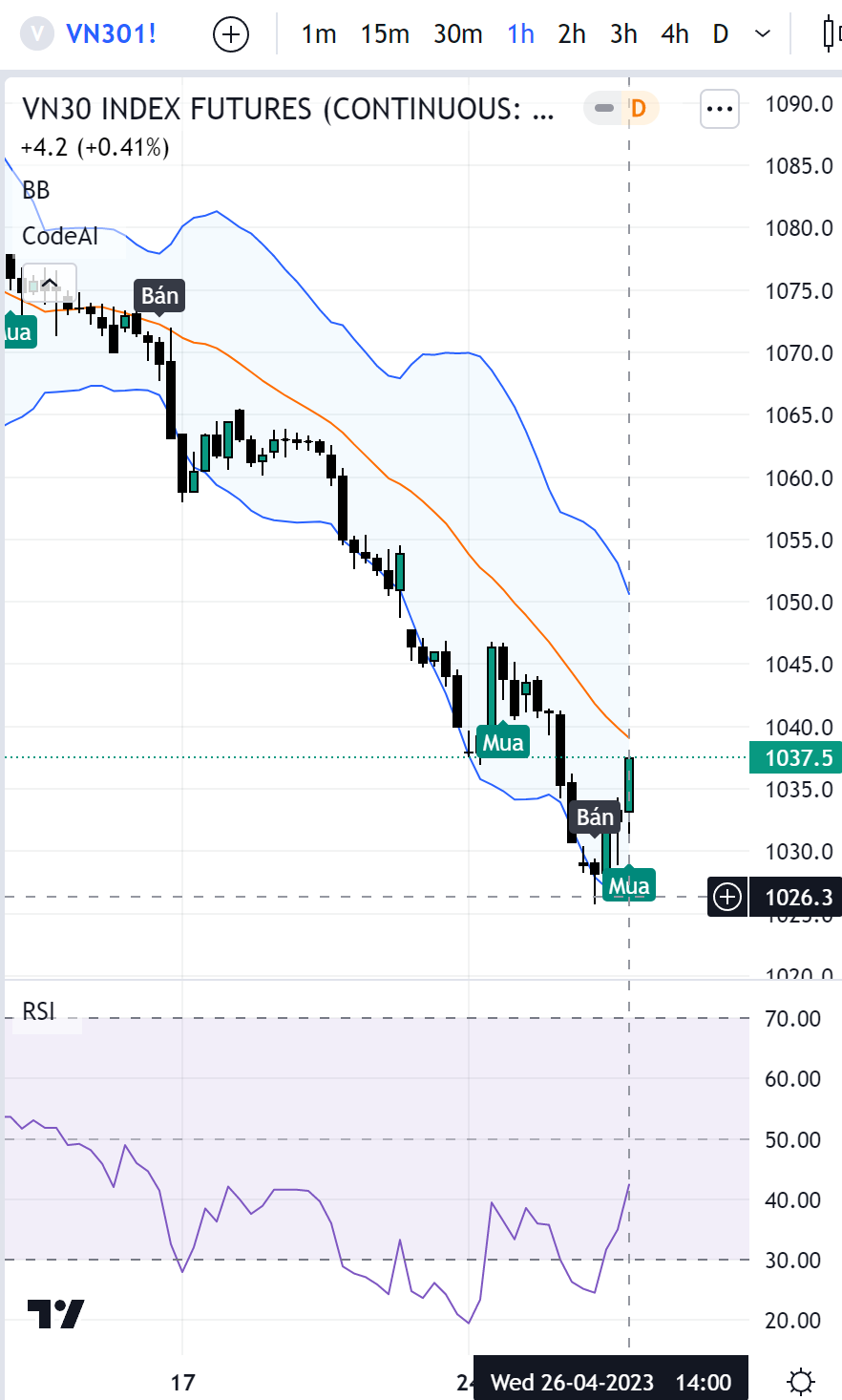Viewport: 842px width, 1400px height.
Task: Switch to 4h timeframe
Action: 675,34
